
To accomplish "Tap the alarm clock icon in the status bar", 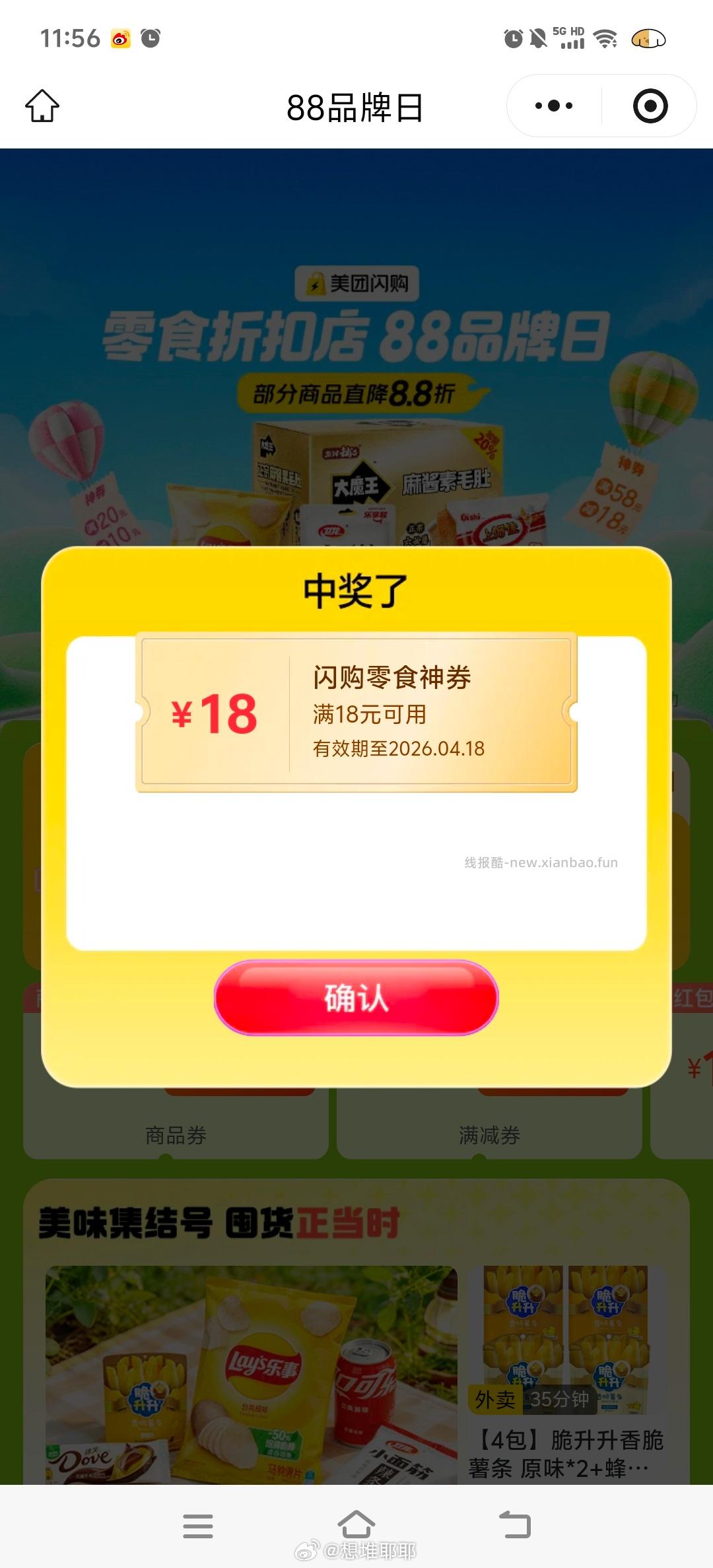I will click(151, 40).
